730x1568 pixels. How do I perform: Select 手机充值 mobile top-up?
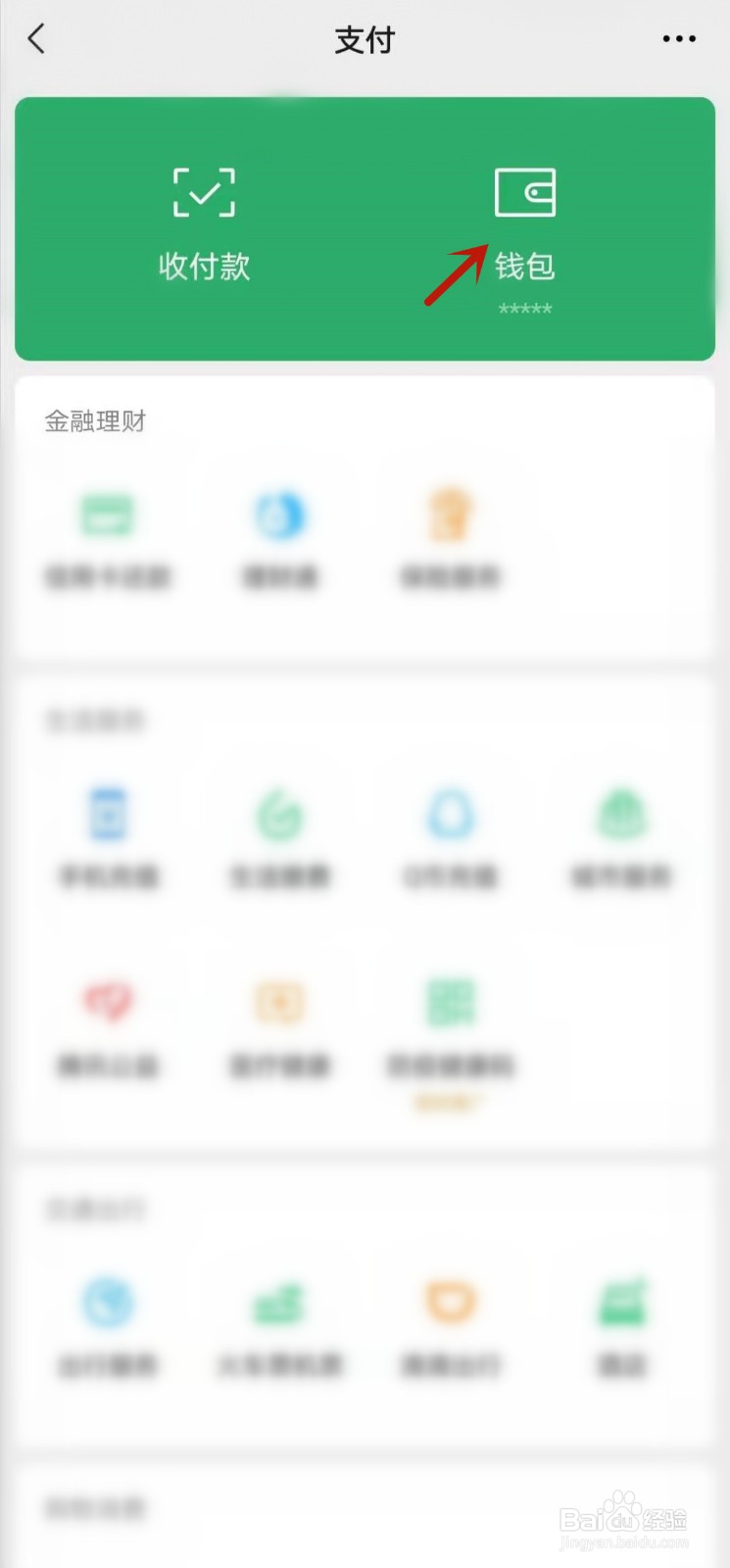108,838
